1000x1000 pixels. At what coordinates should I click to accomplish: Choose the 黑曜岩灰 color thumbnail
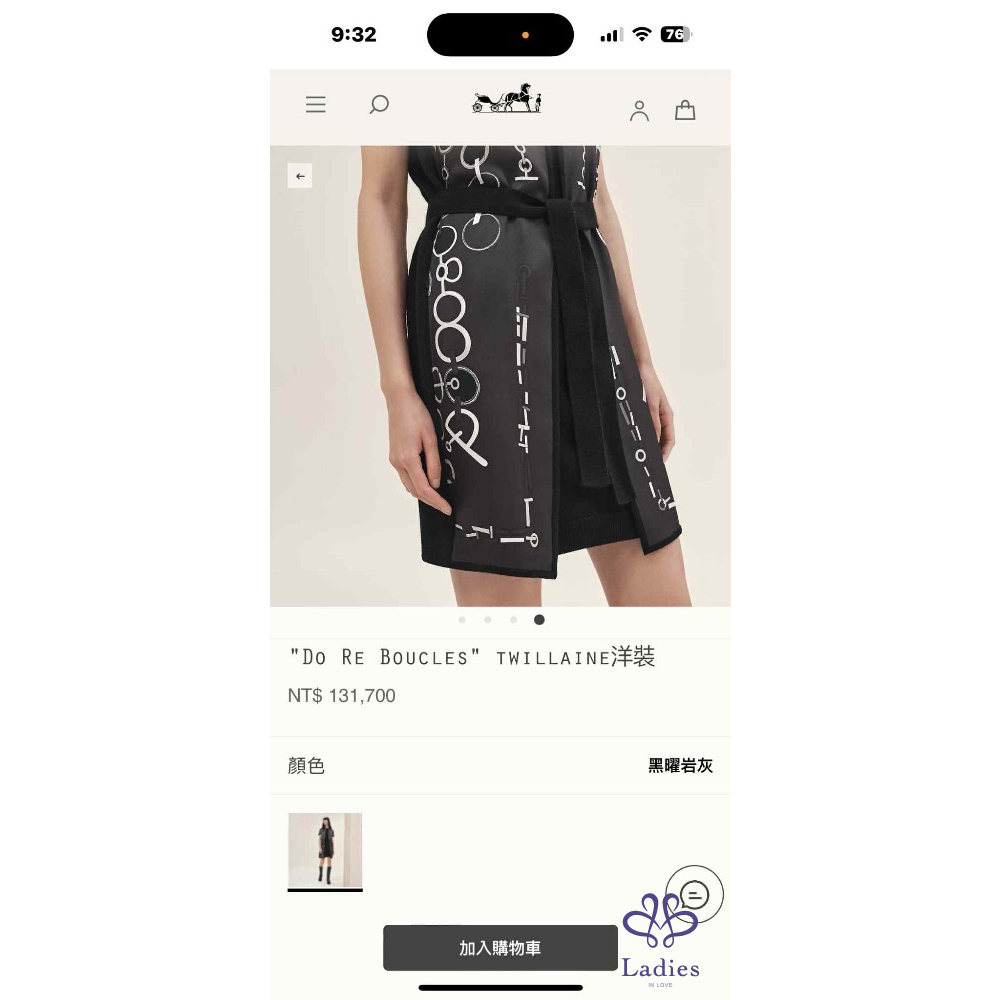pos(325,850)
